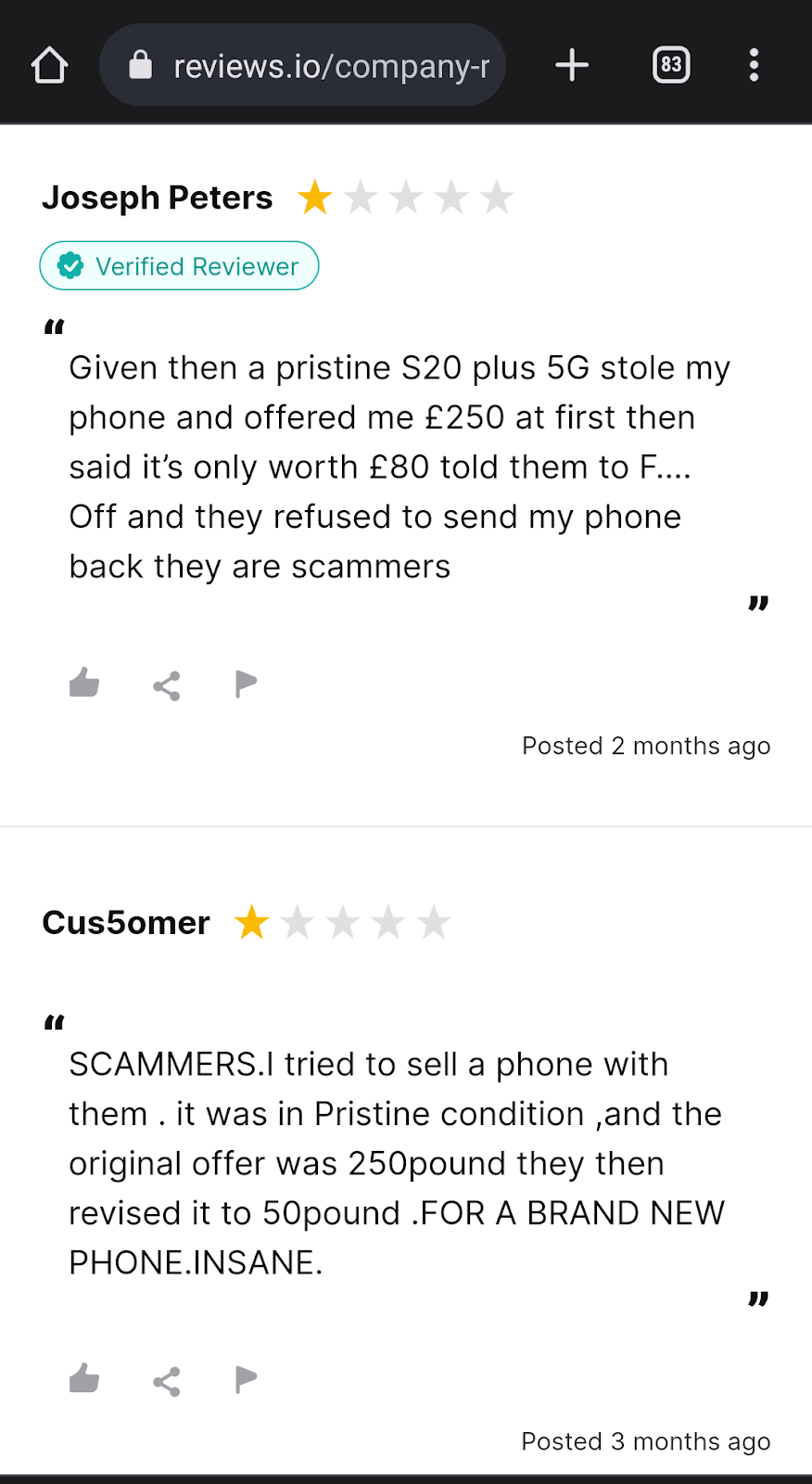Open the browser's three-dot menu

[x=754, y=66]
